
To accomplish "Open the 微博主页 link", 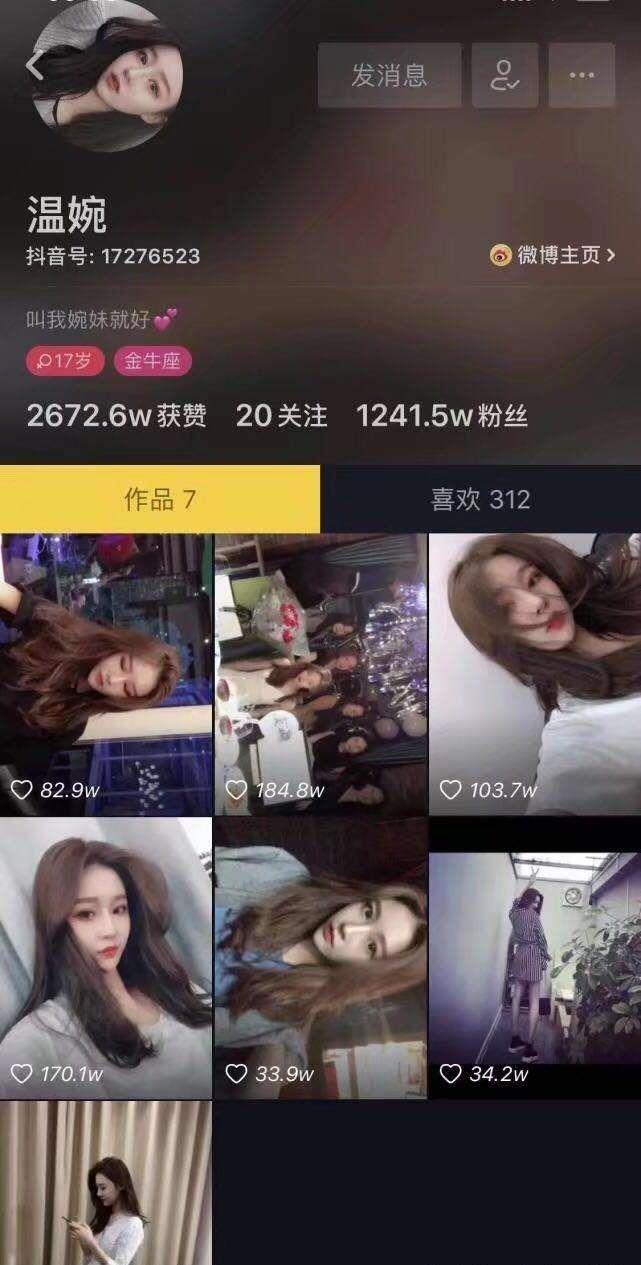I will click(552, 255).
